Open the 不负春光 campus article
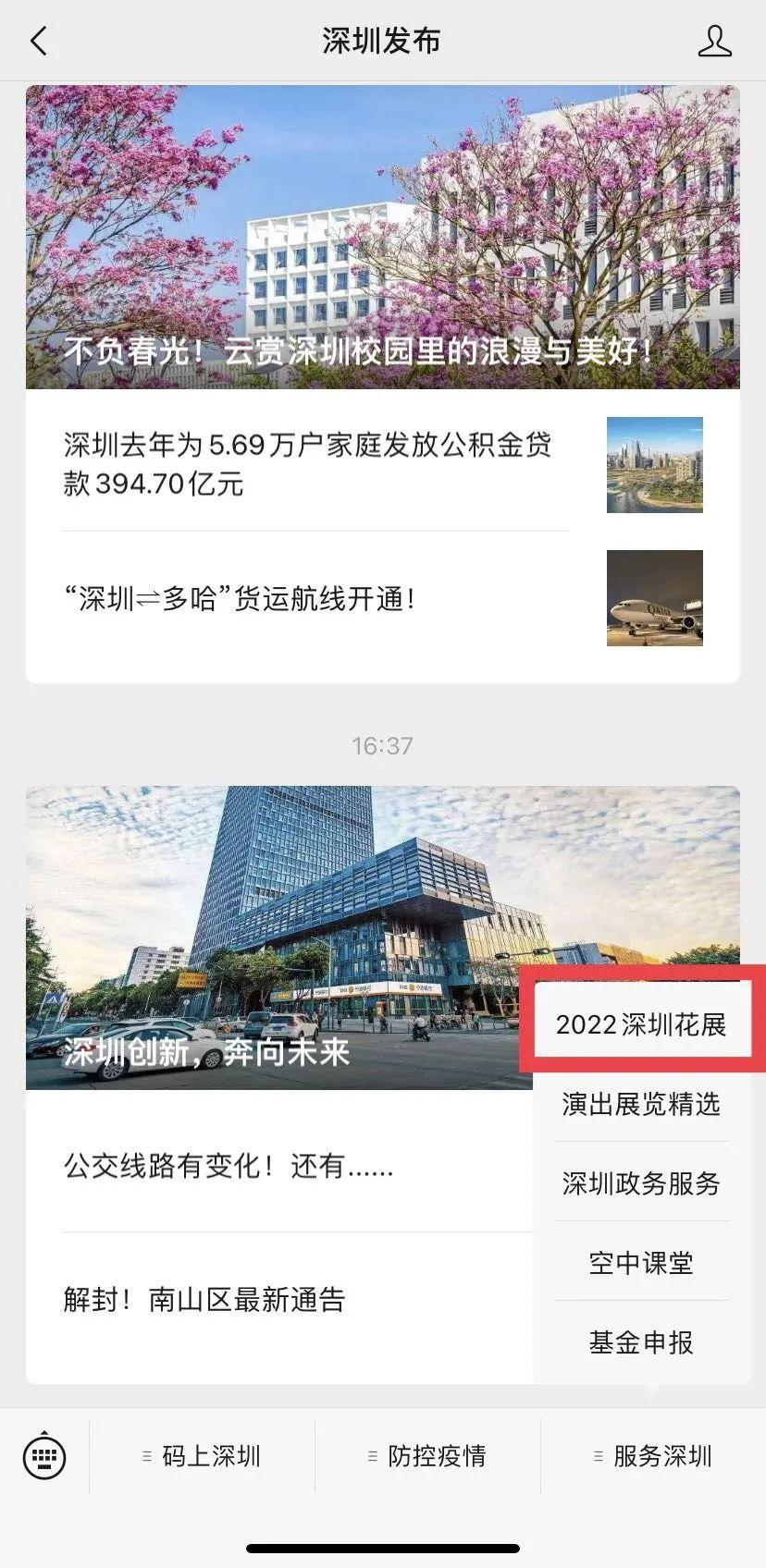This screenshot has width=766, height=1568. click(x=382, y=239)
